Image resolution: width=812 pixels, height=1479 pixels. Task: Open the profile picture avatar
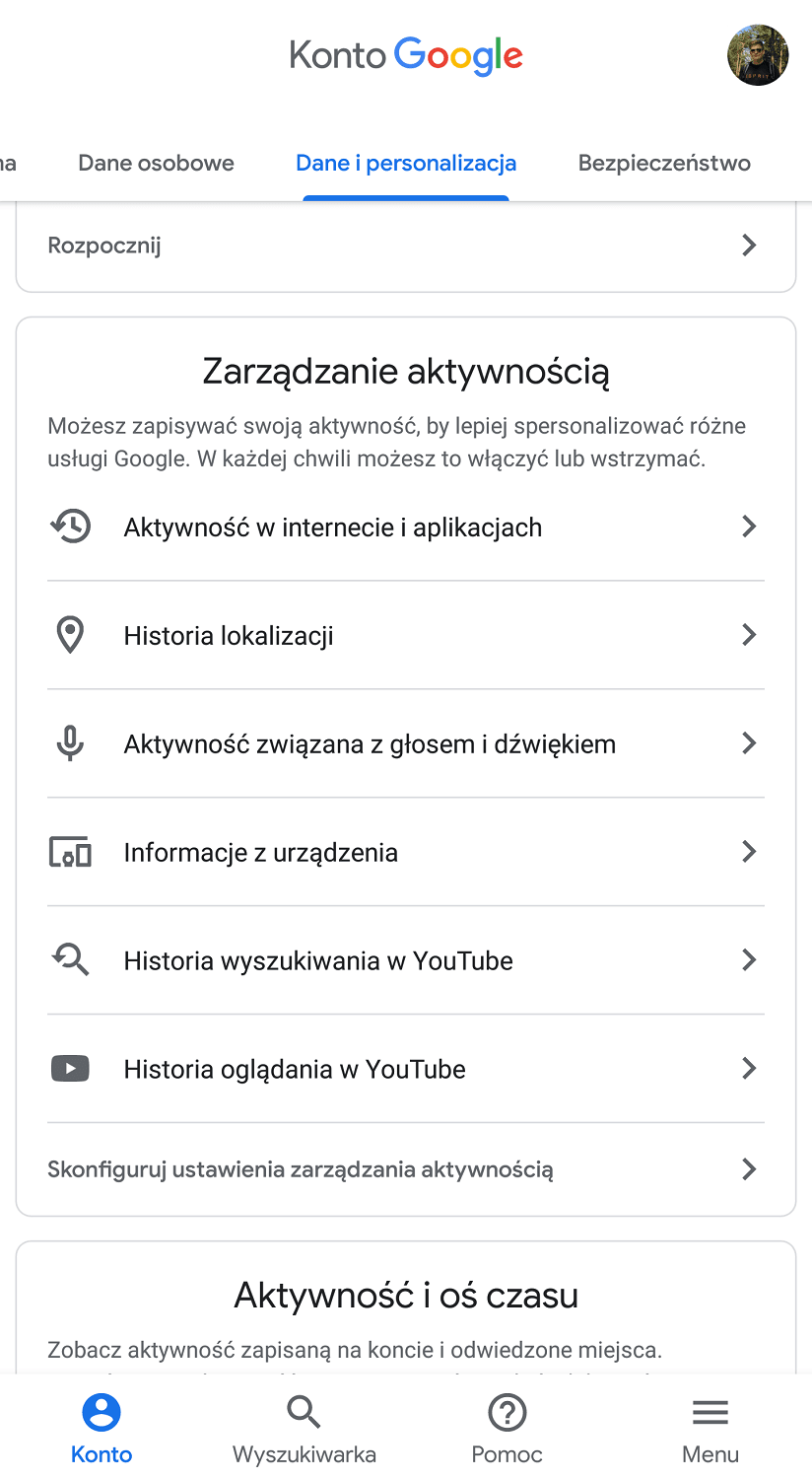(x=758, y=55)
